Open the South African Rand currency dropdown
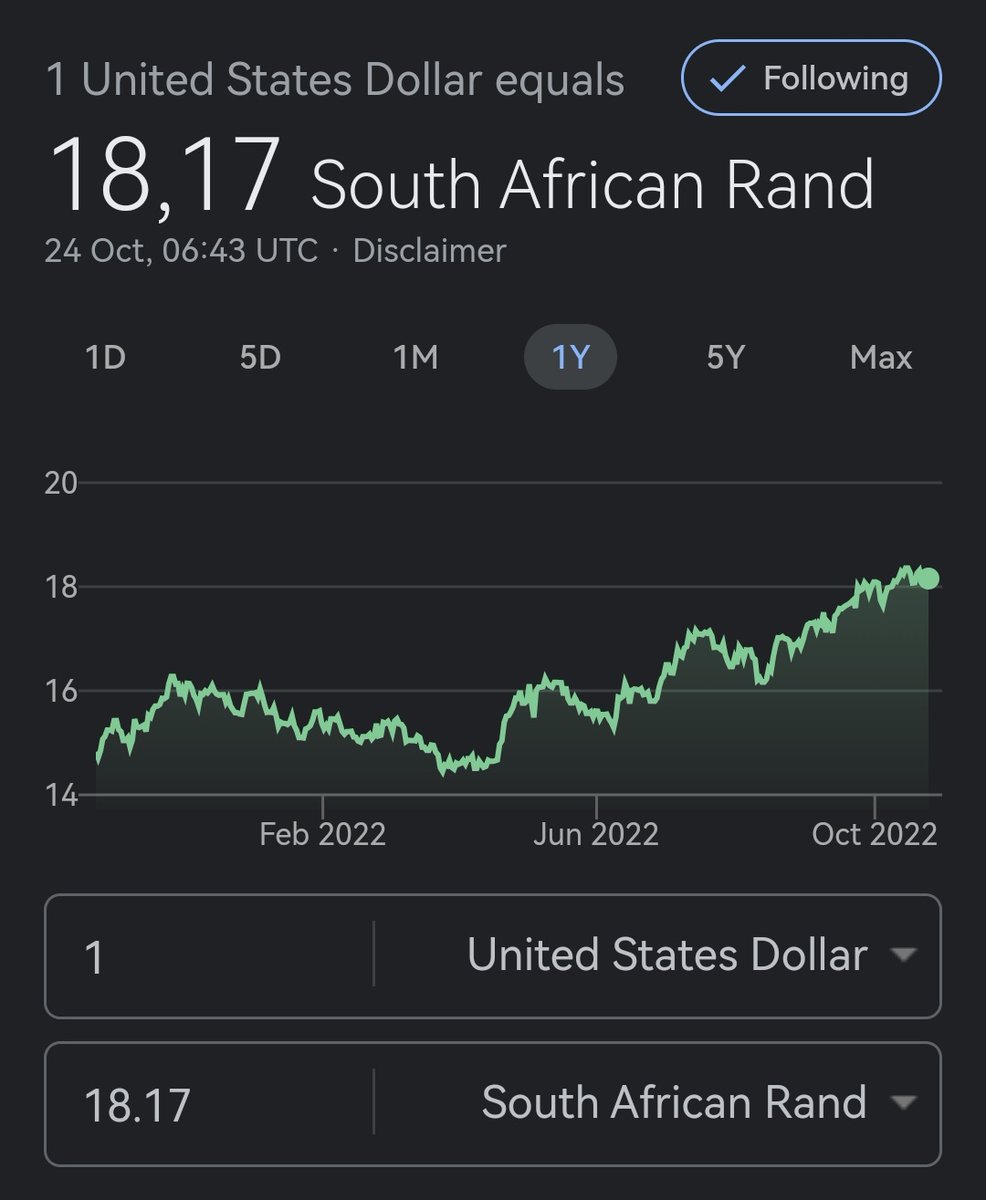 click(658, 1104)
